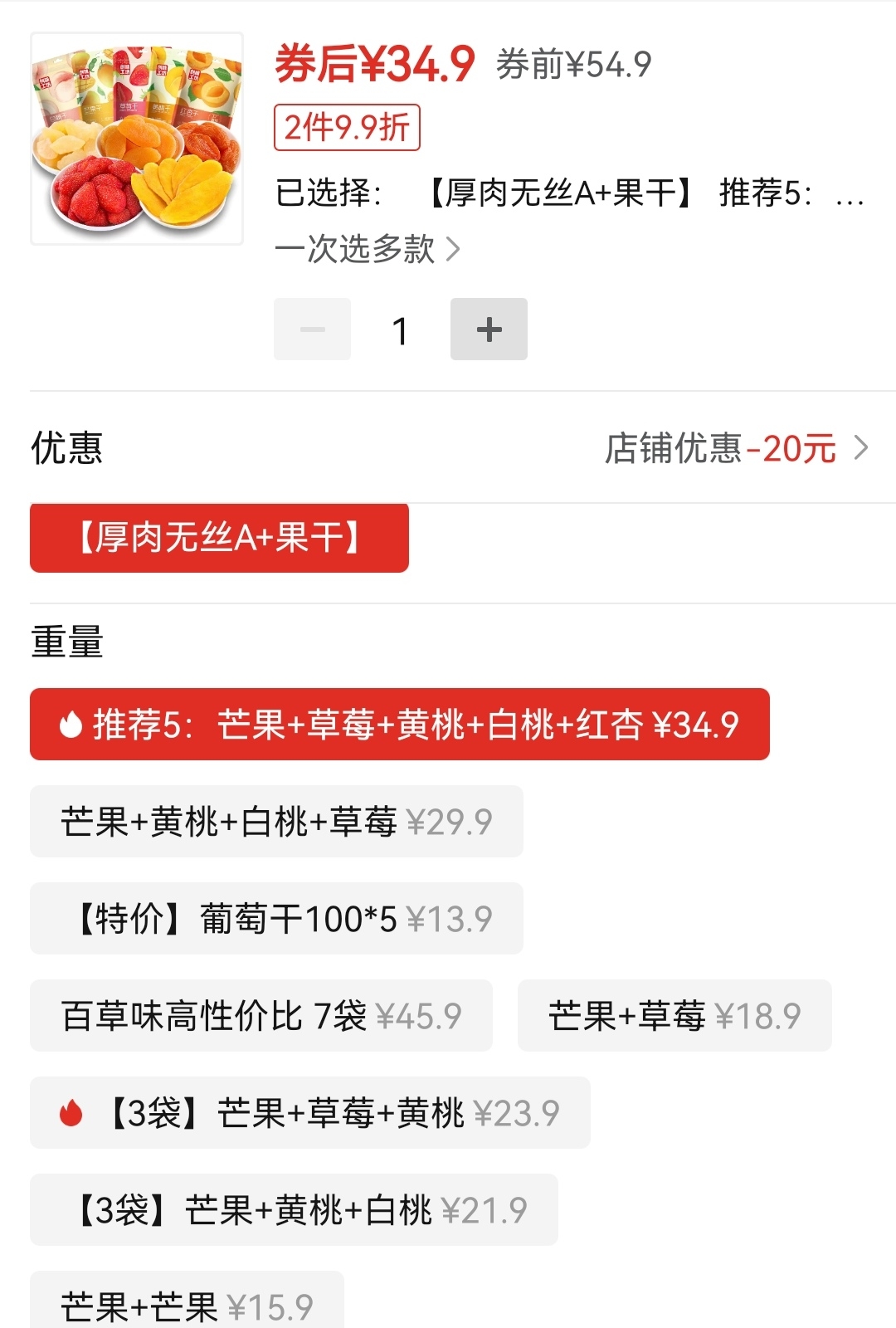
Task: Open 一次选多款 multi-select option
Action: click(x=367, y=249)
